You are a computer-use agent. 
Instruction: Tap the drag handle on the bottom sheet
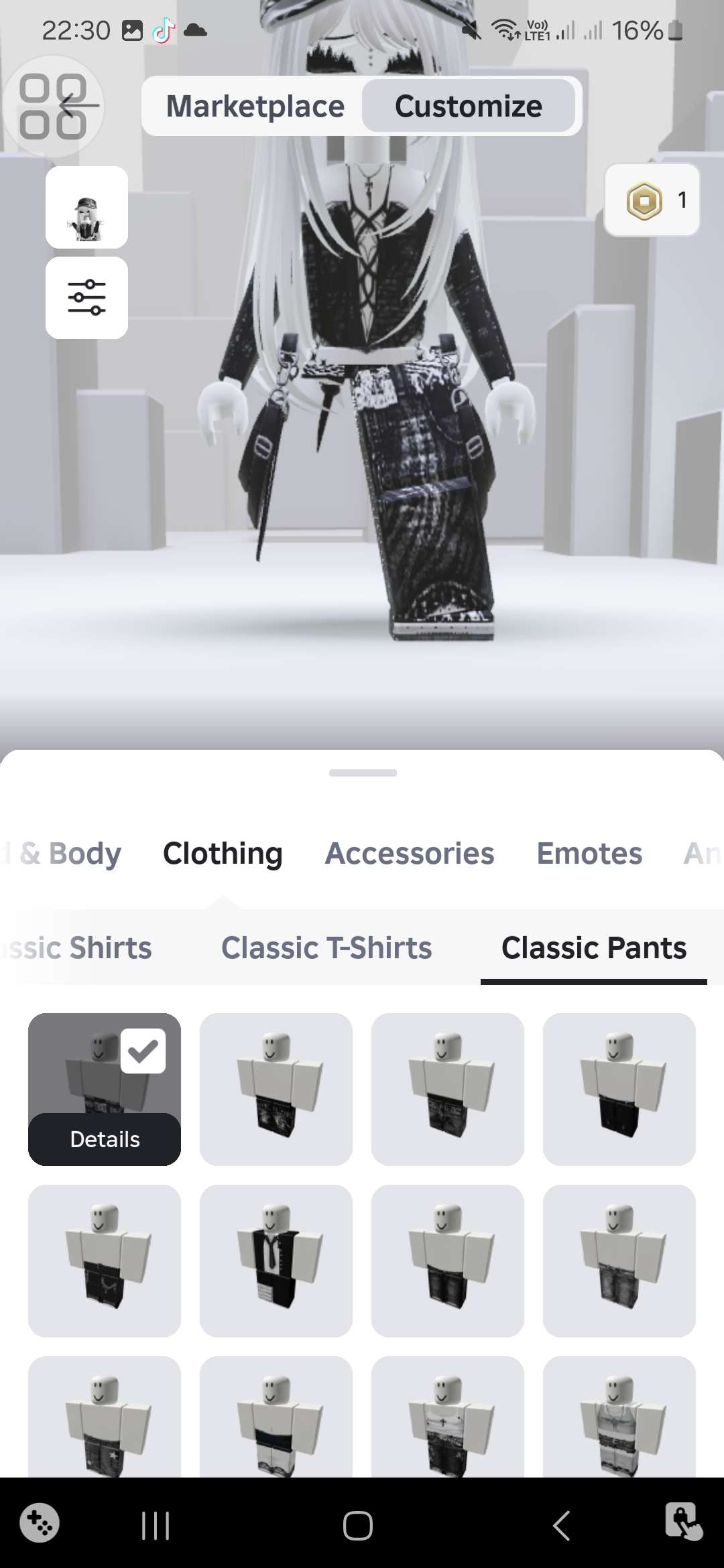[x=363, y=773]
